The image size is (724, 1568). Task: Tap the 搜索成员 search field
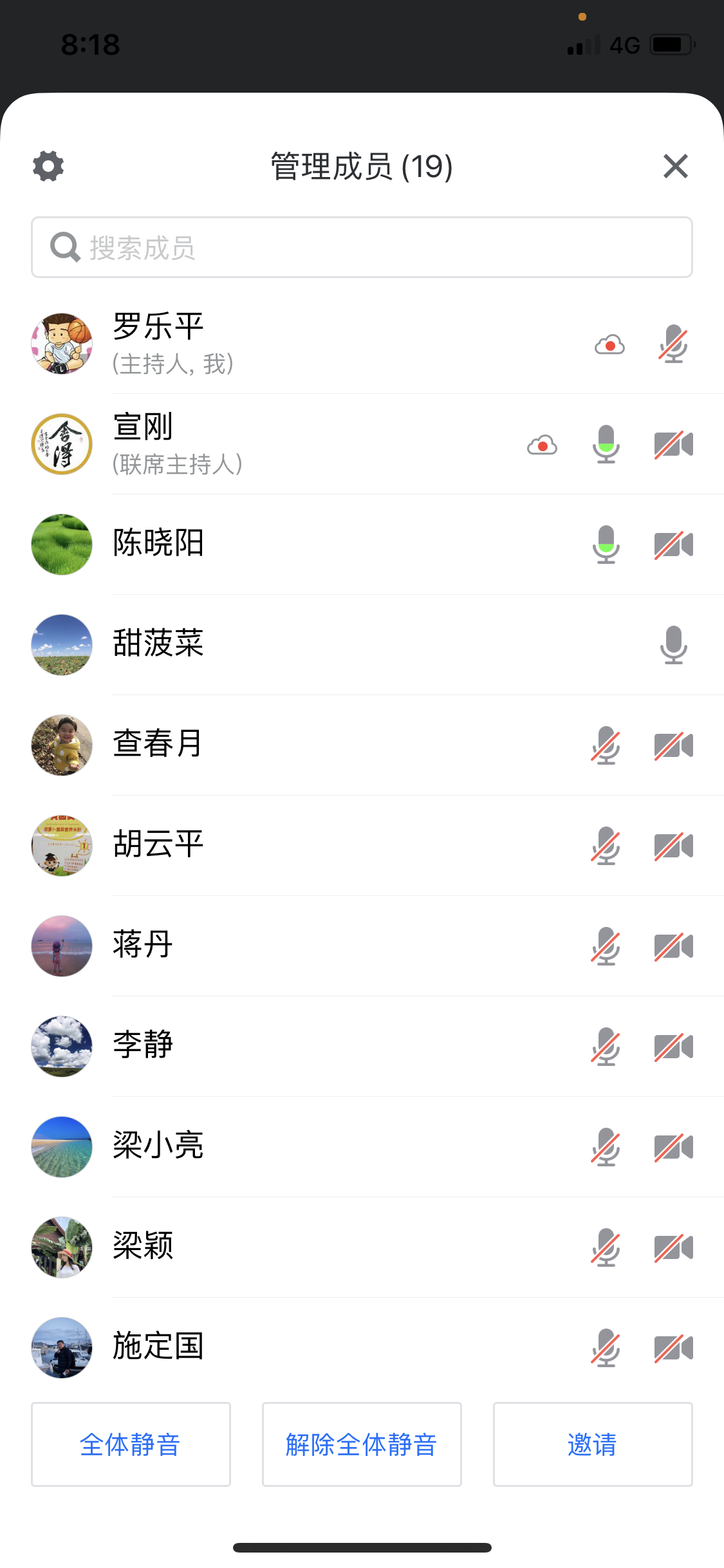(362, 248)
